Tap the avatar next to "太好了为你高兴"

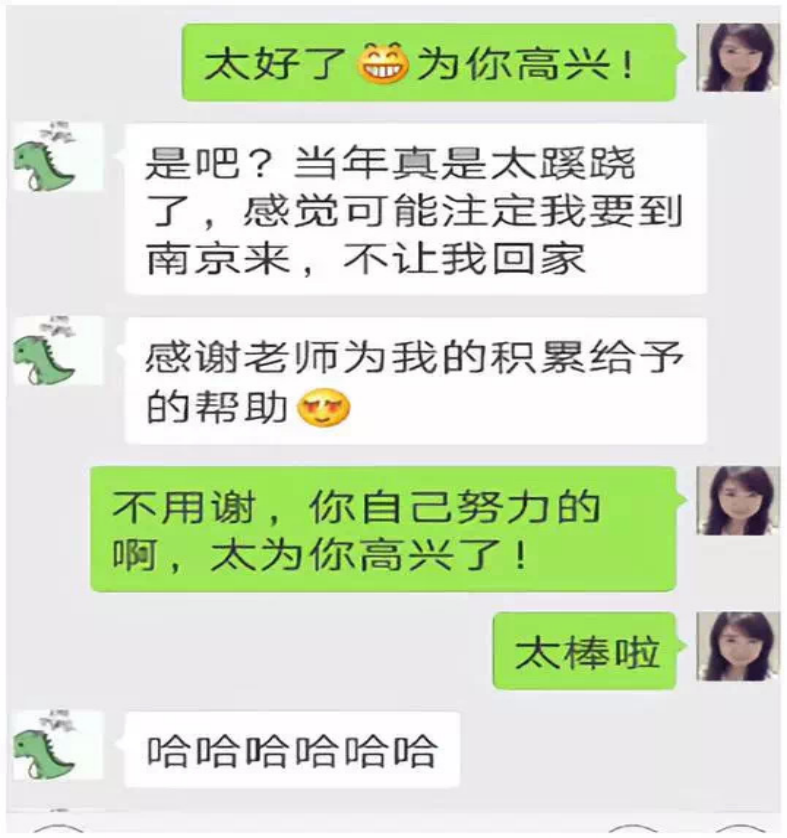(x=738, y=57)
